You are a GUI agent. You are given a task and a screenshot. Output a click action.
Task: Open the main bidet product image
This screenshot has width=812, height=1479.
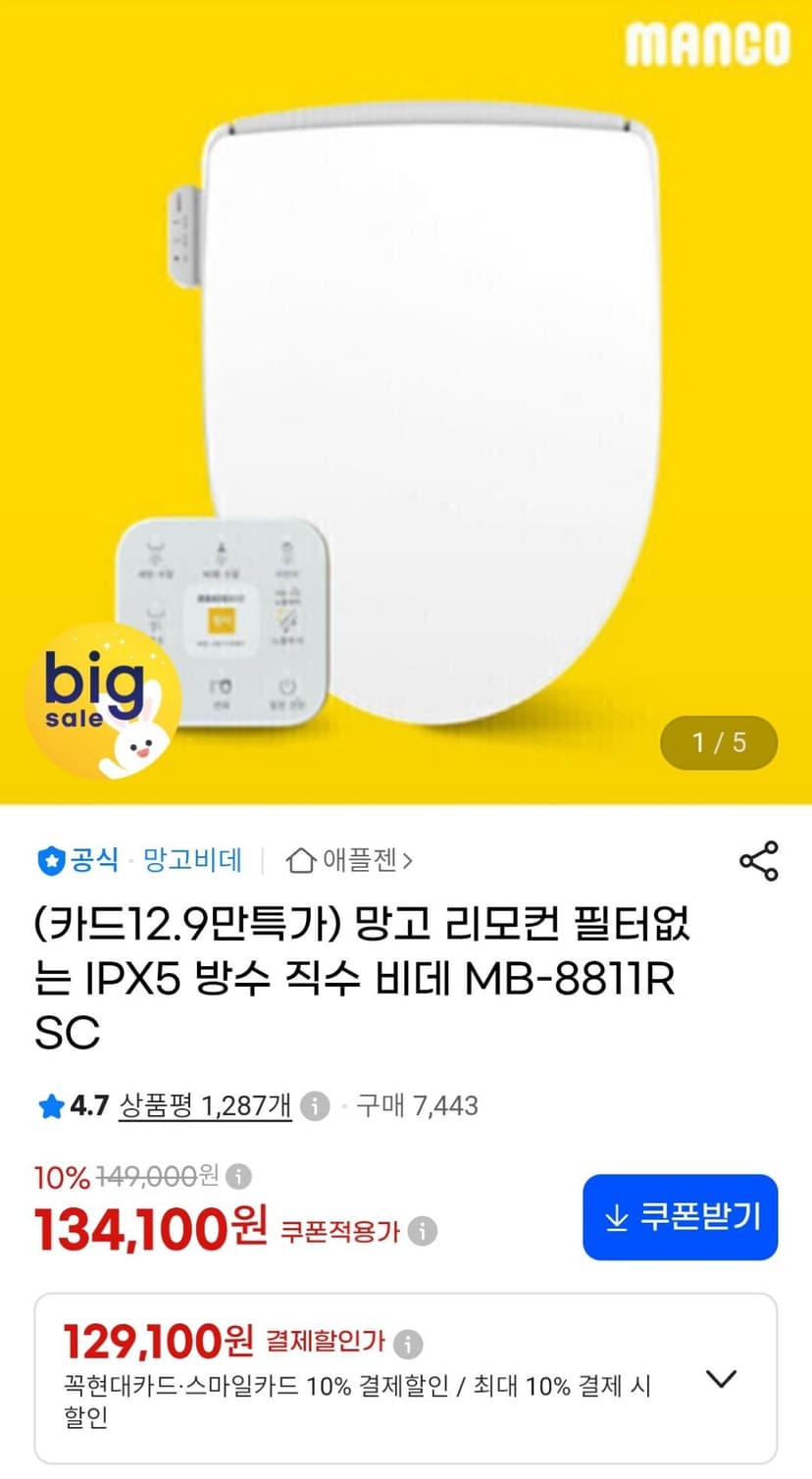tap(406, 402)
